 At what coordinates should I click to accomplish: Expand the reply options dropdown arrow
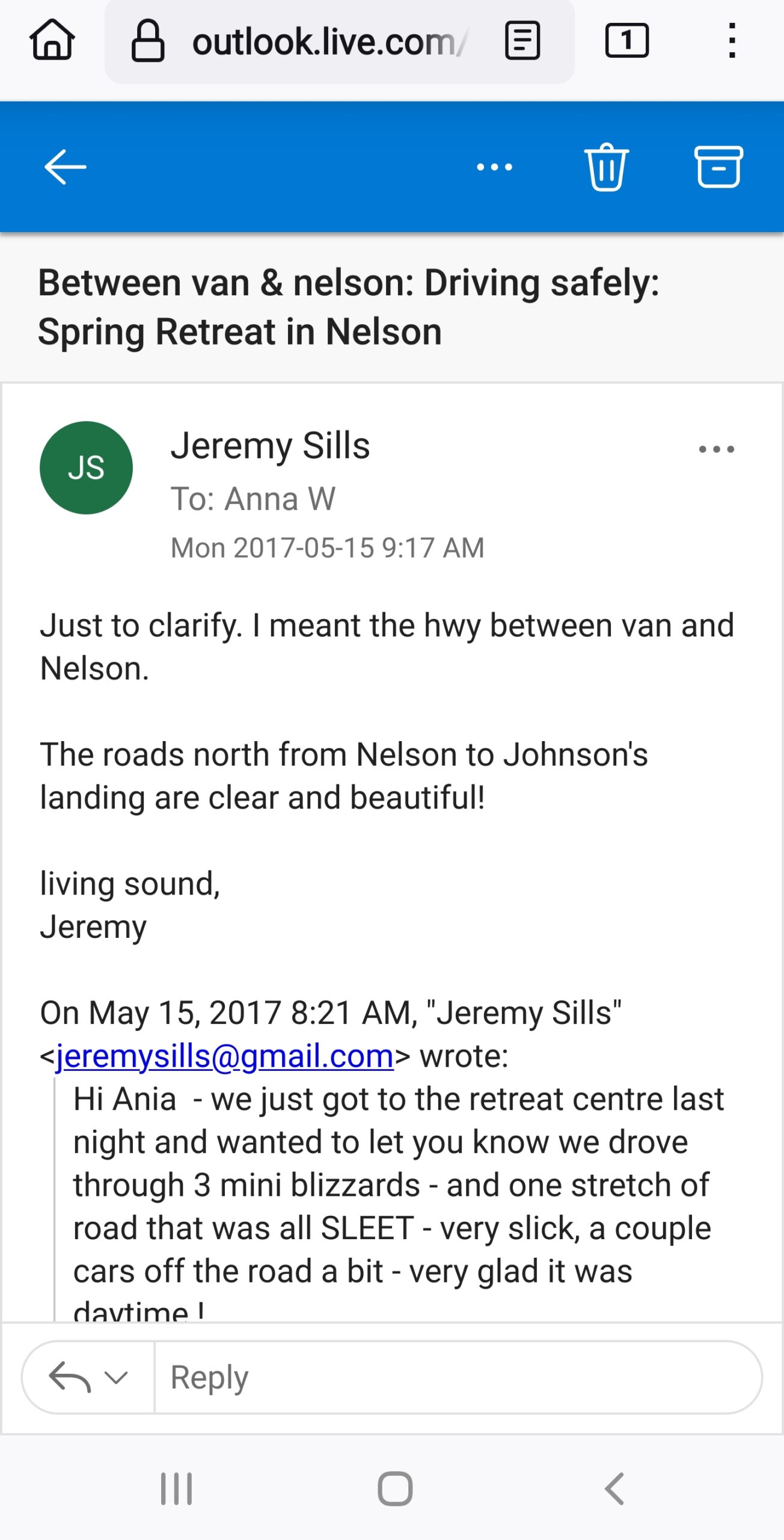(x=116, y=1377)
